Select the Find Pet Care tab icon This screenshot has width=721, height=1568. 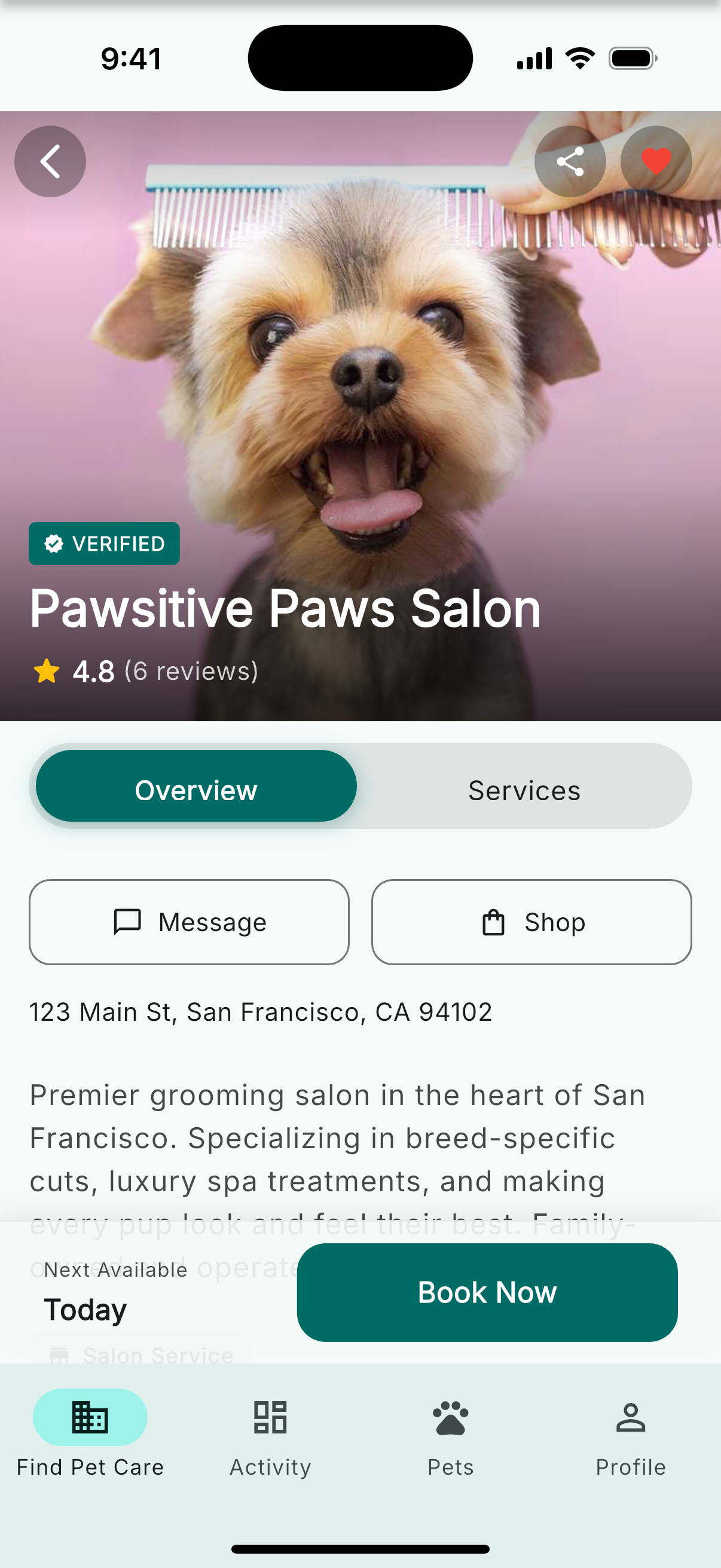pos(90,1417)
